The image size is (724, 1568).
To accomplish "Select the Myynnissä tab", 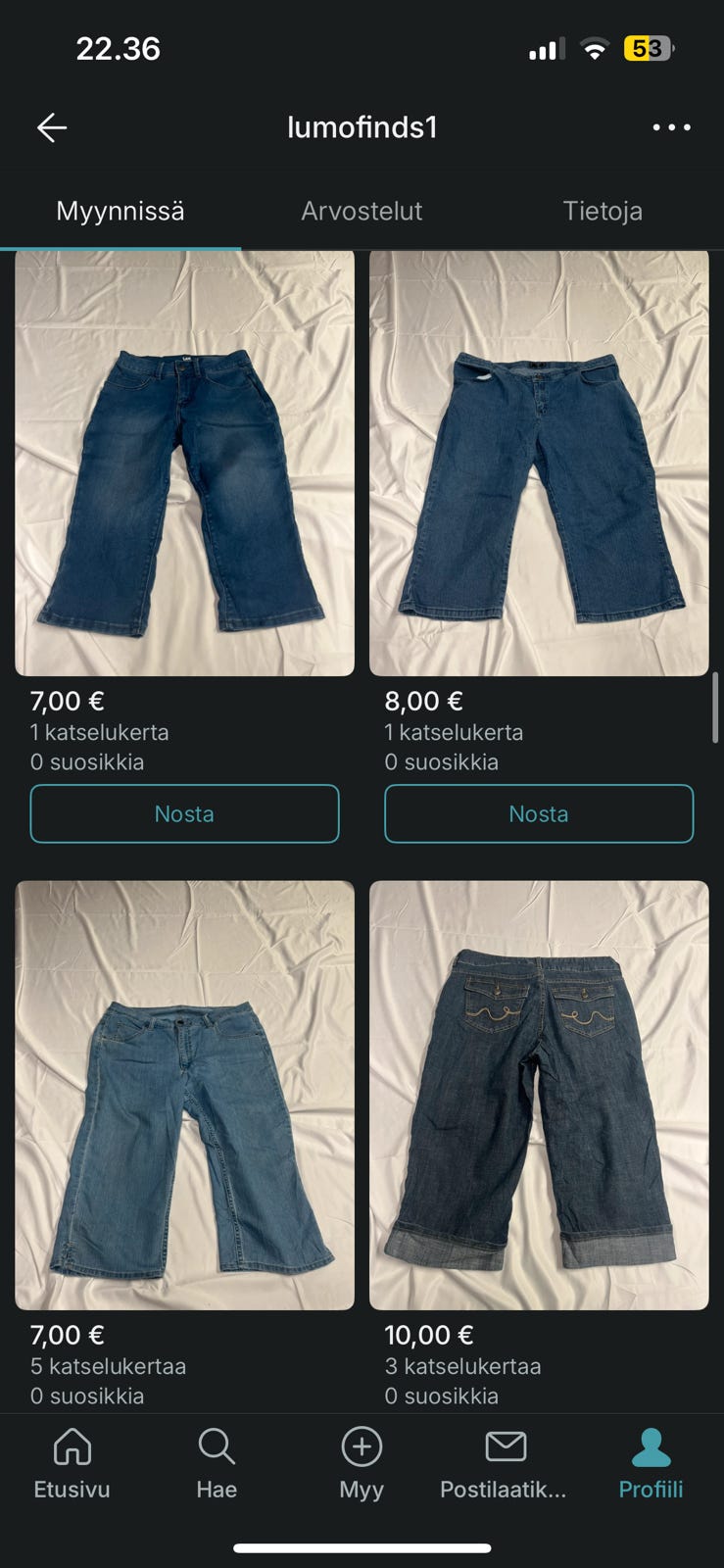I will [120, 211].
